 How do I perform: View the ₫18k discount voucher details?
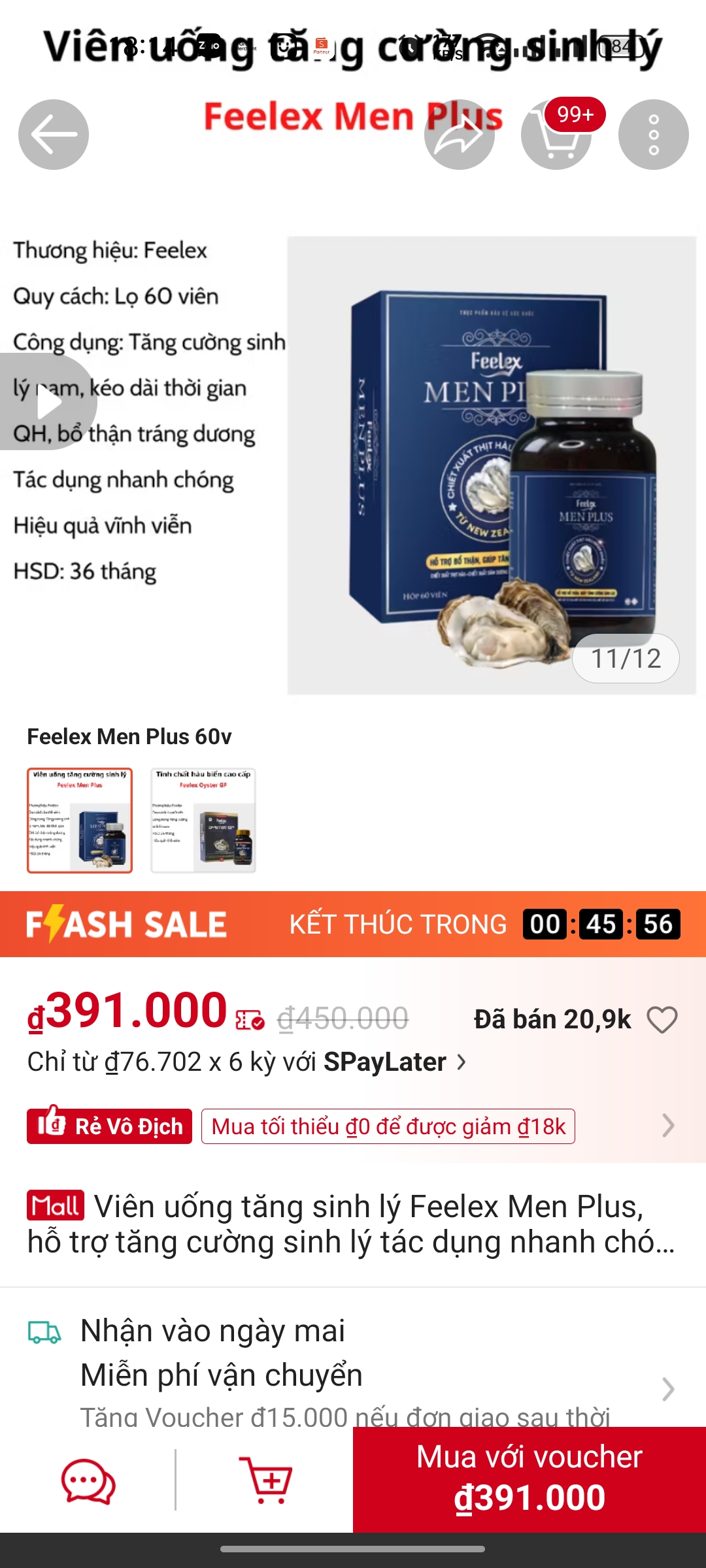point(388,1126)
